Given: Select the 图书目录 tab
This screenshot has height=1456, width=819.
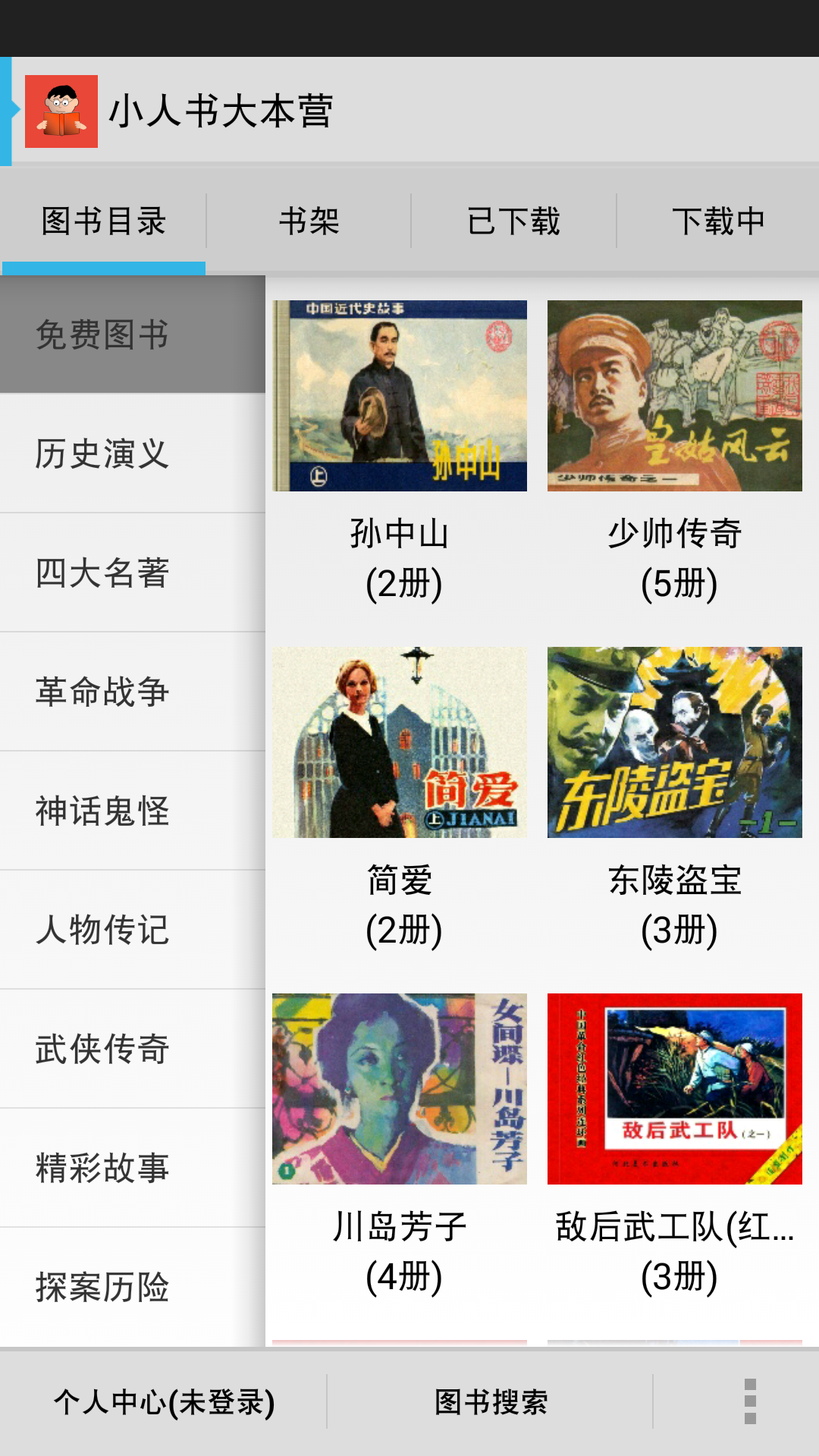Looking at the screenshot, I should coord(104,221).
